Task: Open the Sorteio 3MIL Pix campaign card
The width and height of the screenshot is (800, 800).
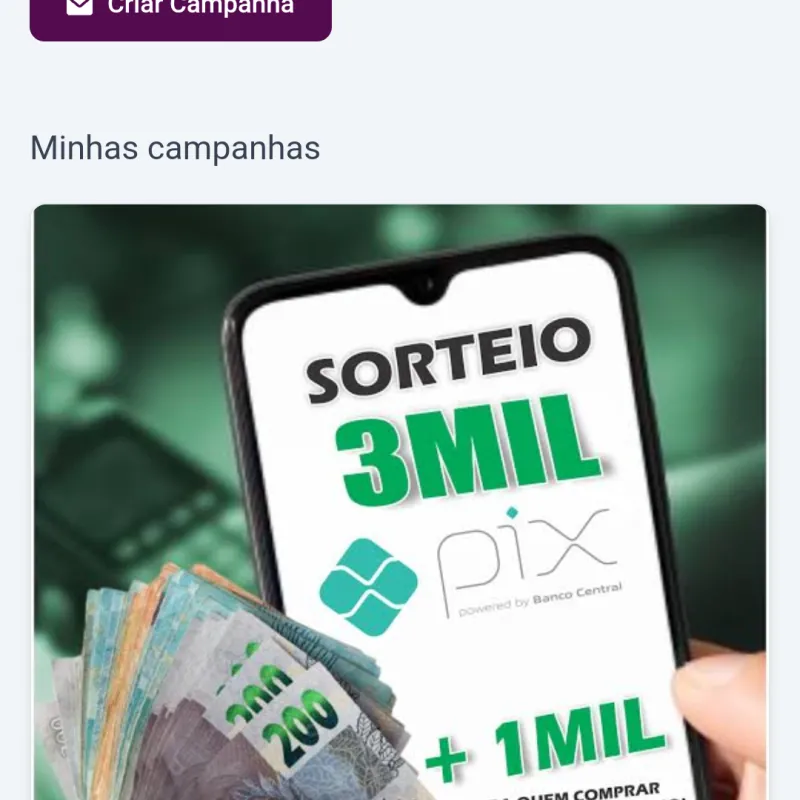Action: [x=400, y=500]
